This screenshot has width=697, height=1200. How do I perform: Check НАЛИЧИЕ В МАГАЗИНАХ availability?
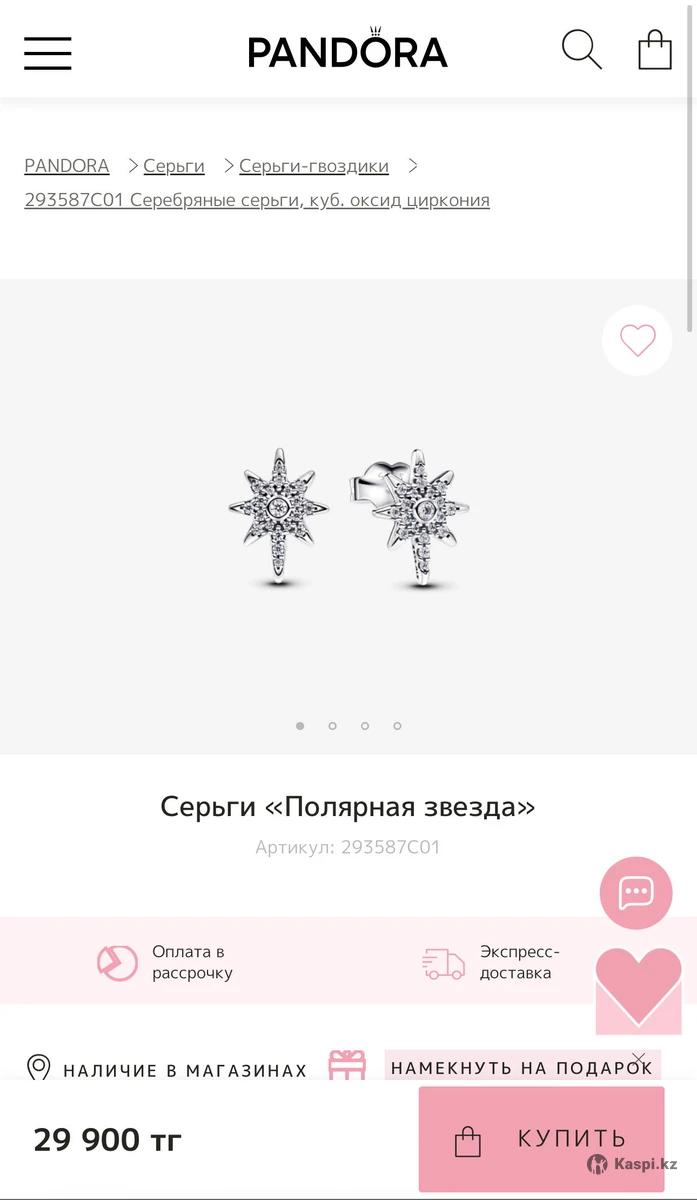point(184,1070)
